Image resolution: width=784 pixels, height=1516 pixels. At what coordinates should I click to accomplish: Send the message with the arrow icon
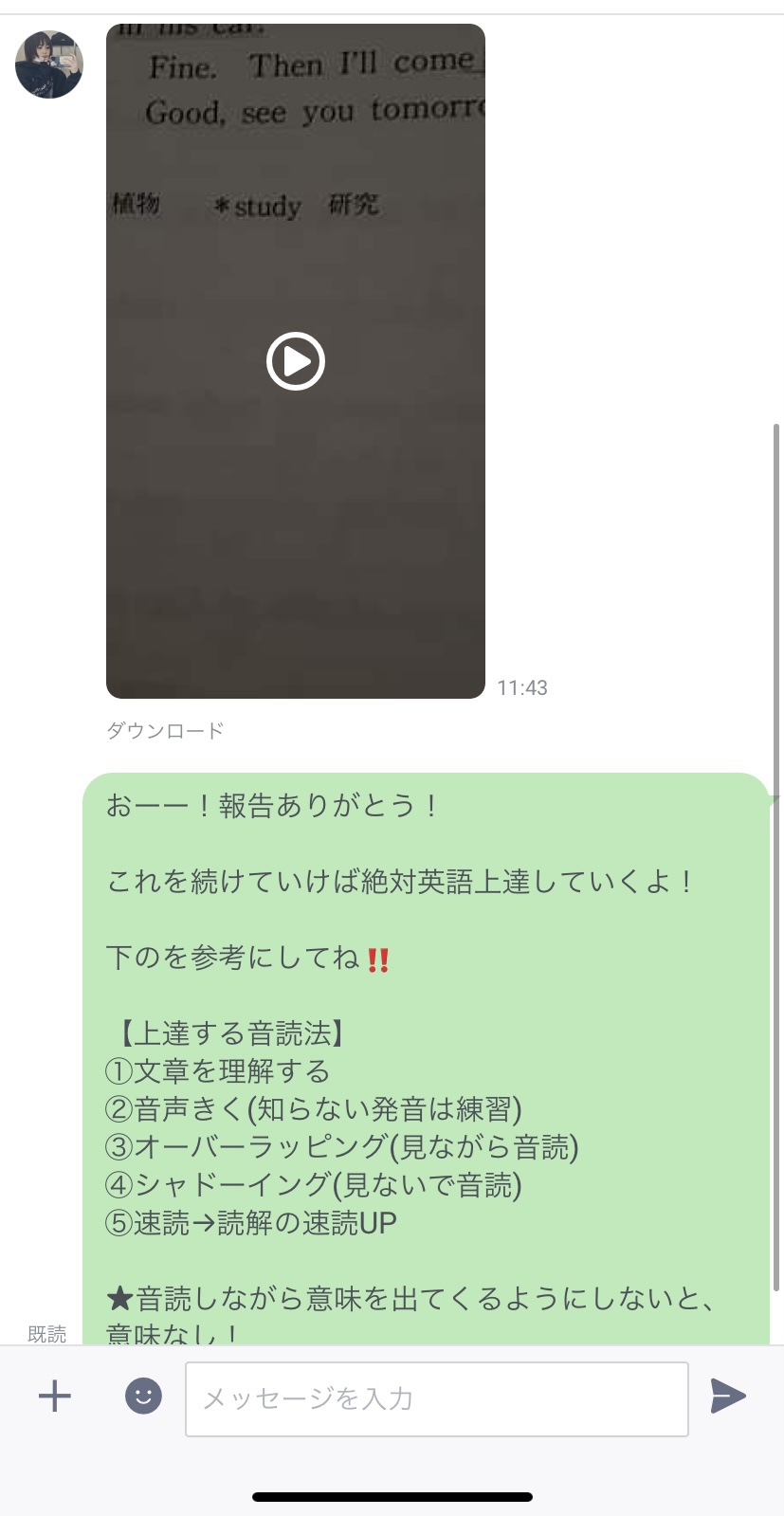click(728, 1396)
